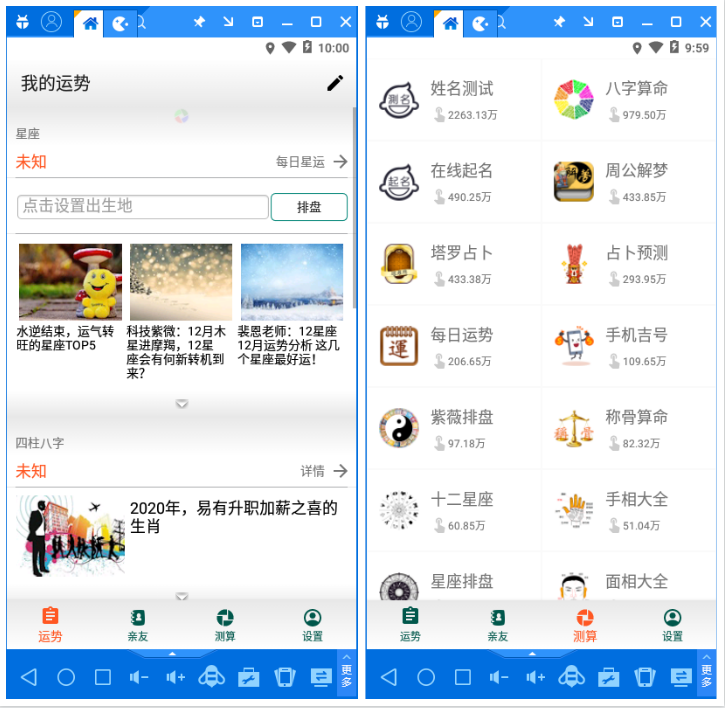Open 周公解梦 dream interpretation
Viewport: 725px width, 708px height.
click(x=628, y=182)
